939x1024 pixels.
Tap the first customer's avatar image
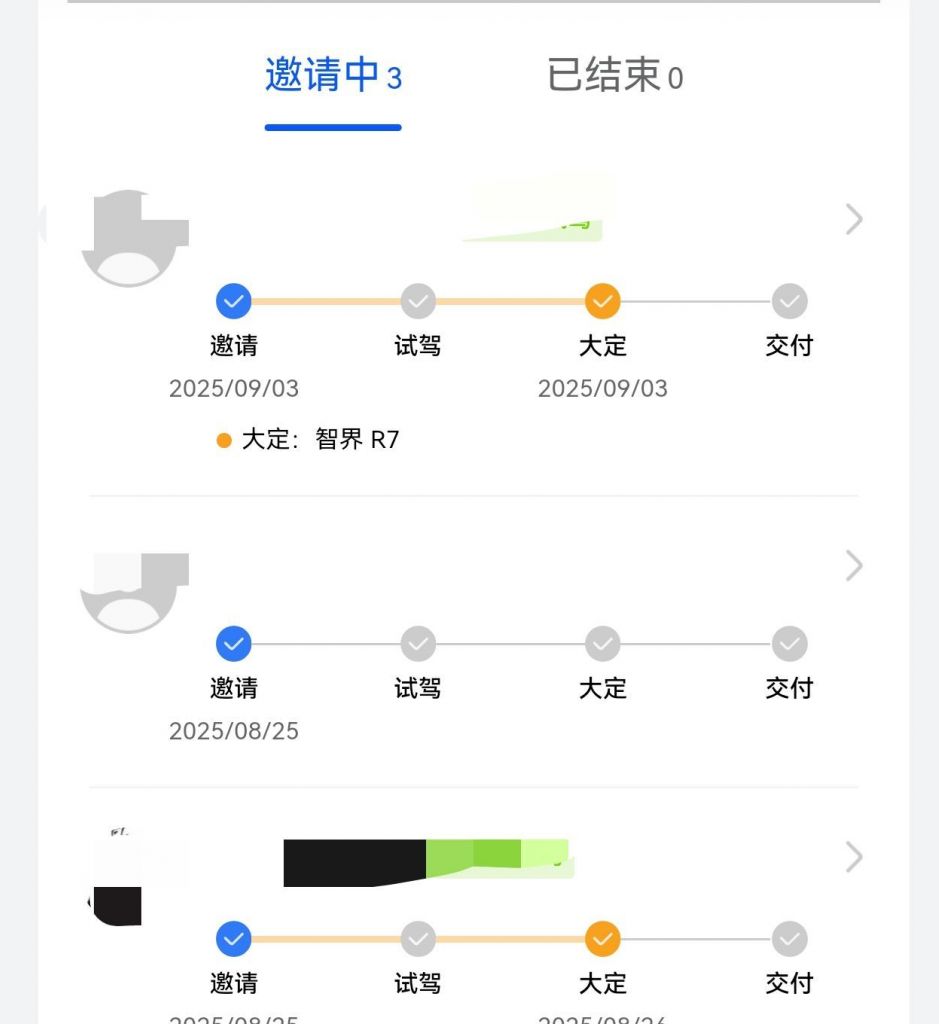[x=133, y=237]
